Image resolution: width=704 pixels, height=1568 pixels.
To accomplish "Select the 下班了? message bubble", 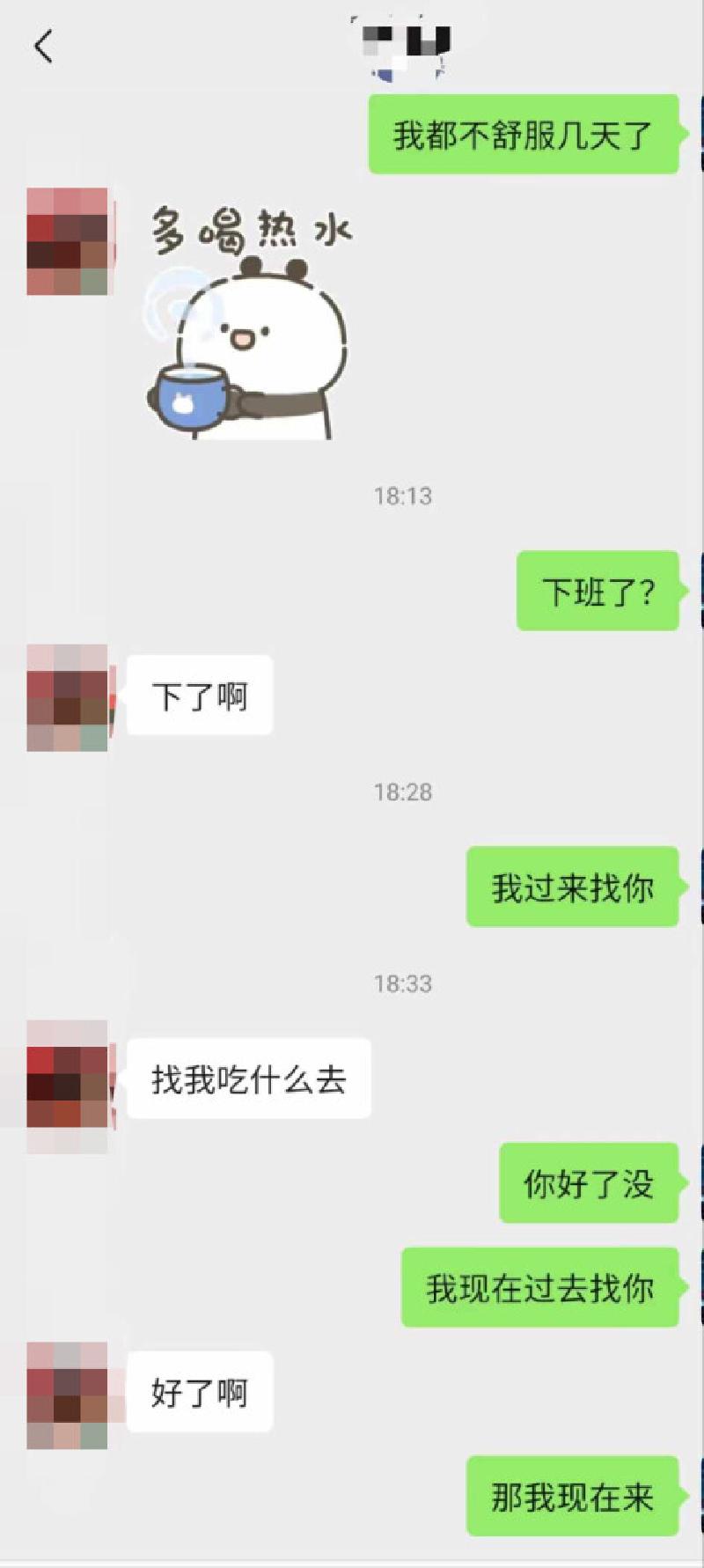I will click(598, 592).
